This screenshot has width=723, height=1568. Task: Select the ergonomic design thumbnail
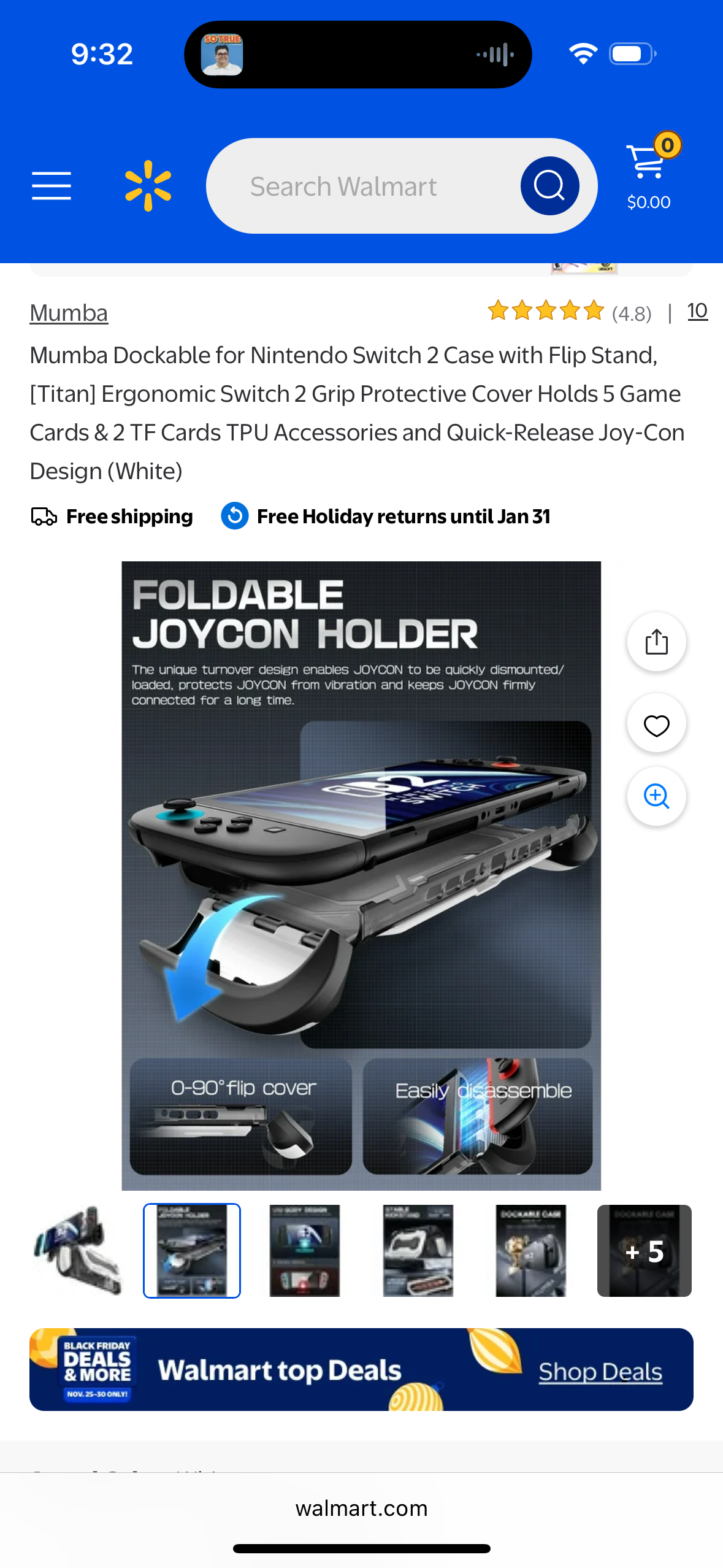[x=305, y=1250]
